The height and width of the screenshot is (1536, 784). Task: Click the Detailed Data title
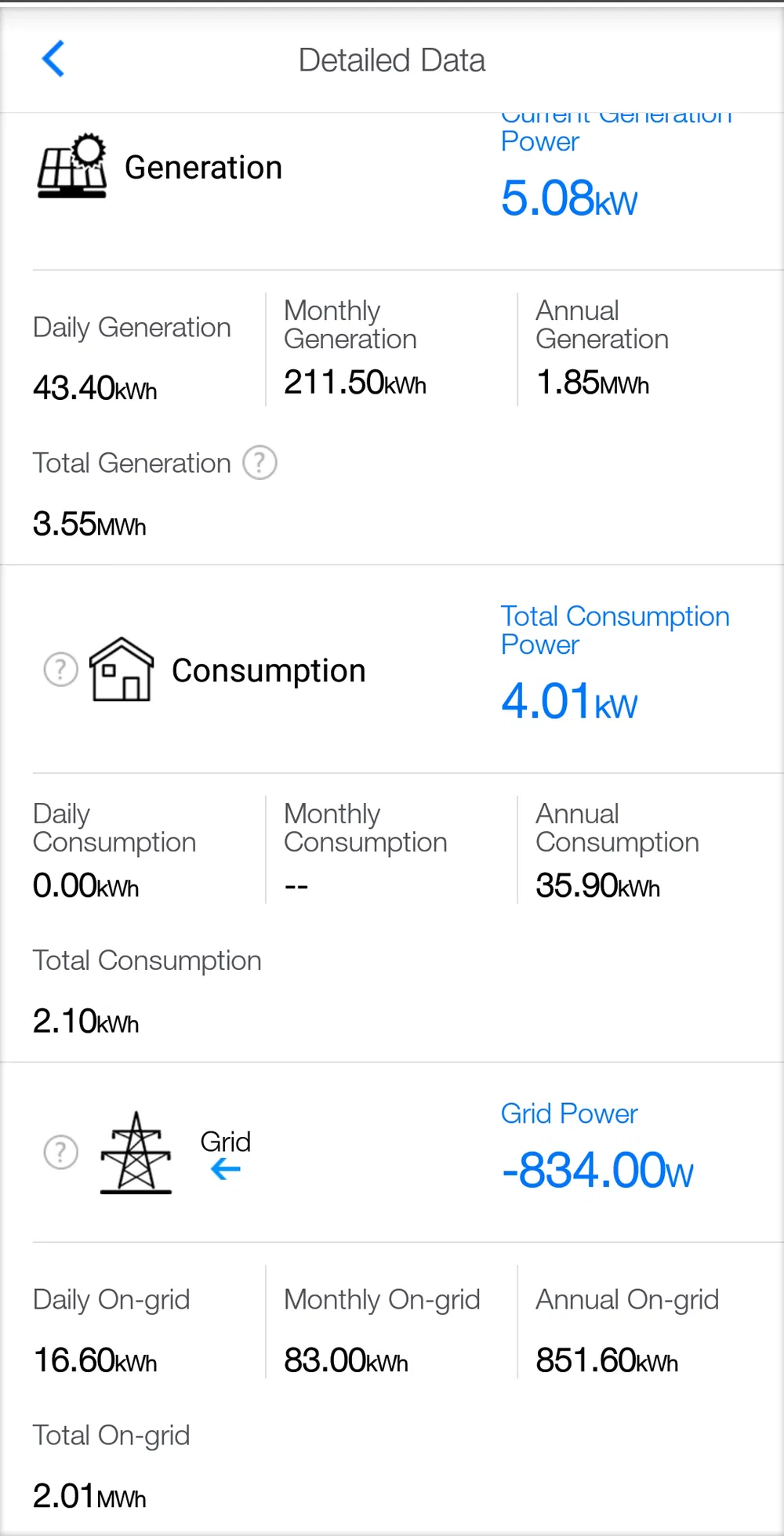[392, 60]
